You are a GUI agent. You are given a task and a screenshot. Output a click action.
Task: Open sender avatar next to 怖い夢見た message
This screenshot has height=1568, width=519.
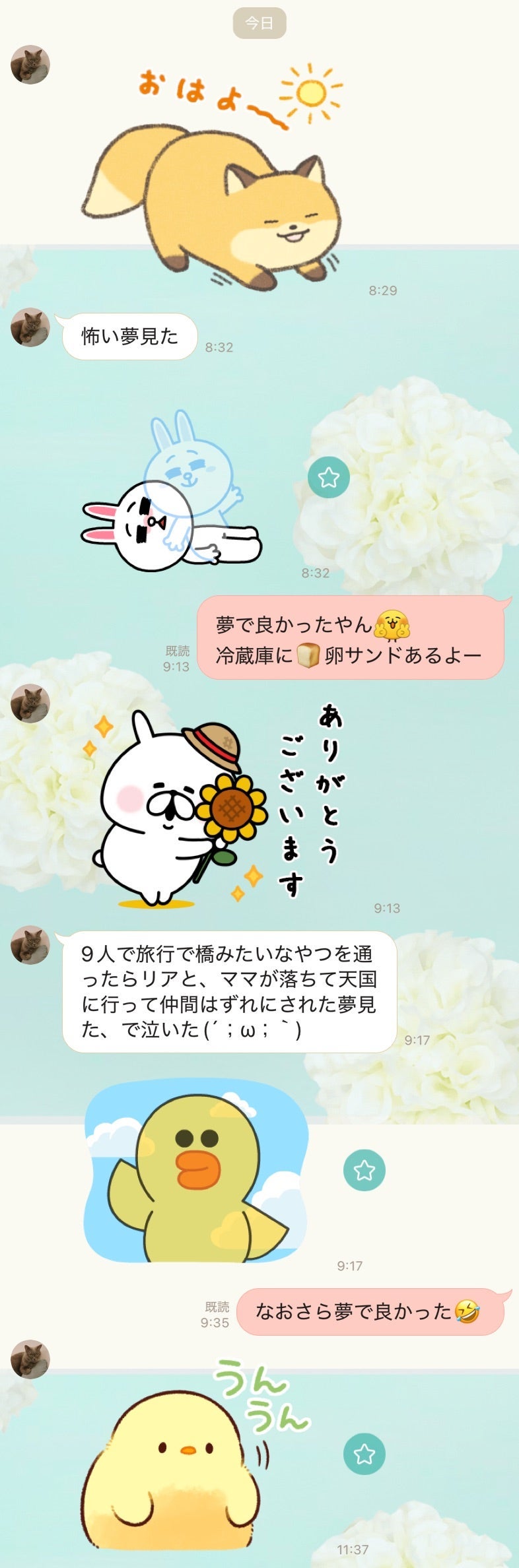[x=30, y=327]
